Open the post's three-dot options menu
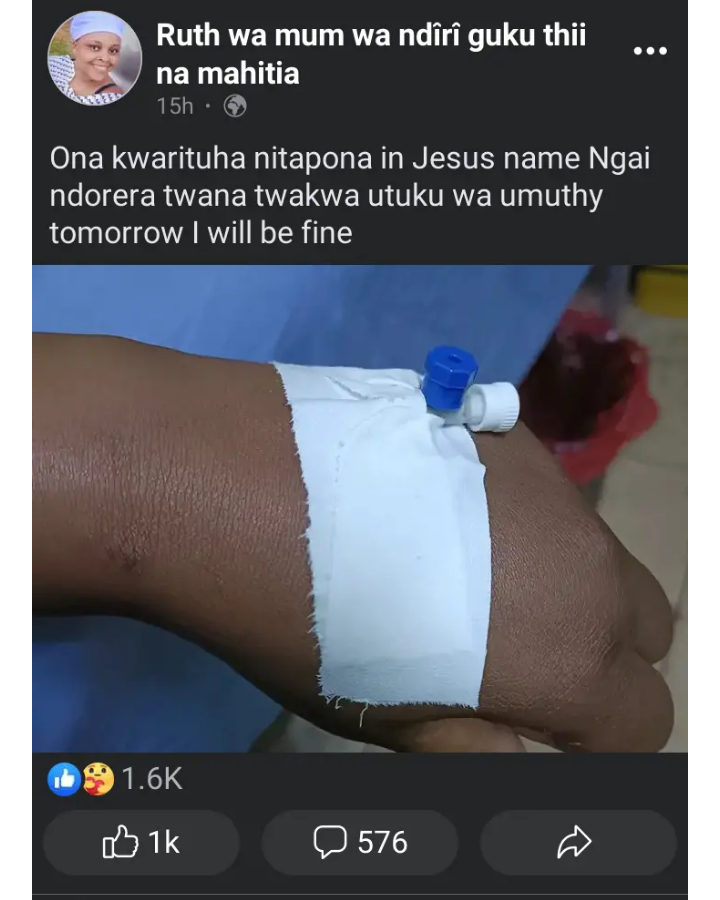Image resolution: width=720 pixels, height=900 pixels. (x=650, y=52)
